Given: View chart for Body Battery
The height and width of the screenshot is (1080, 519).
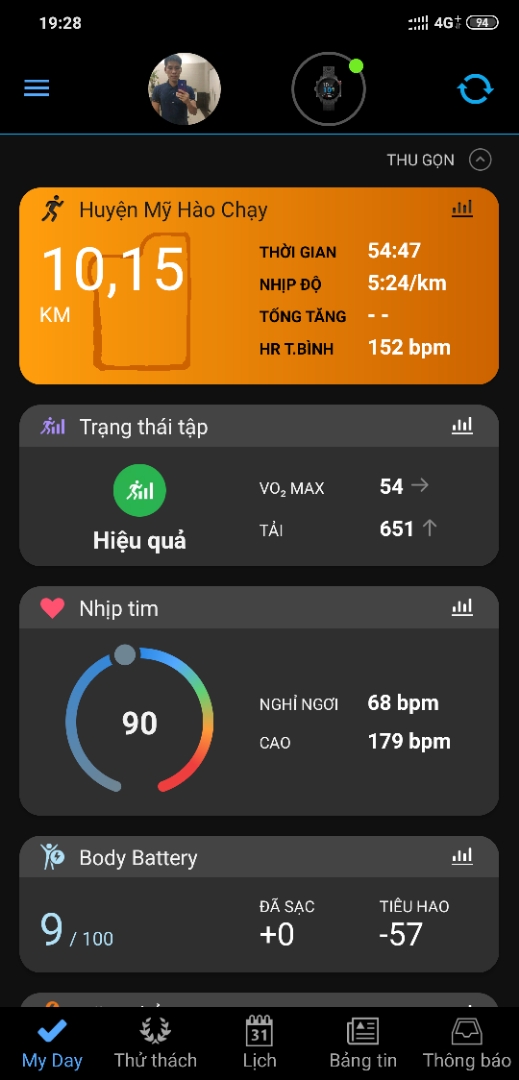Looking at the screenshot, I should point(463,857).
